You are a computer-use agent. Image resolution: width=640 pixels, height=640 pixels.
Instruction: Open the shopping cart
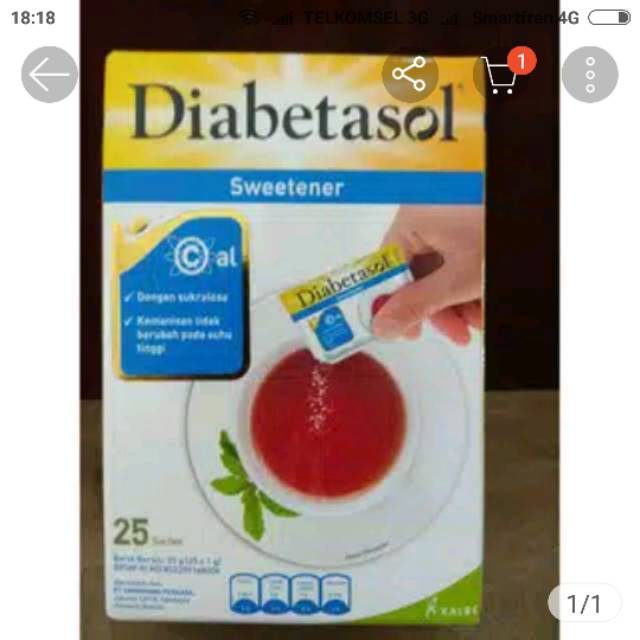tap(501, 75)
